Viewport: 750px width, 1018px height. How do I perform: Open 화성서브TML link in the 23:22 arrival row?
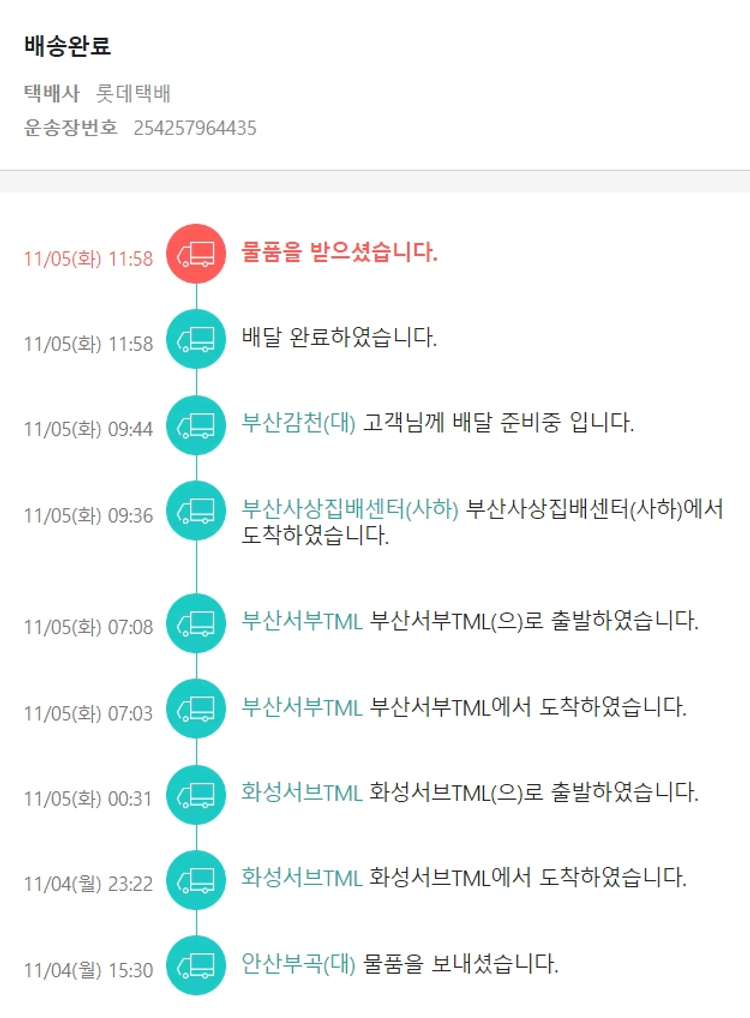pyautogui.click(x=301, y=878)
